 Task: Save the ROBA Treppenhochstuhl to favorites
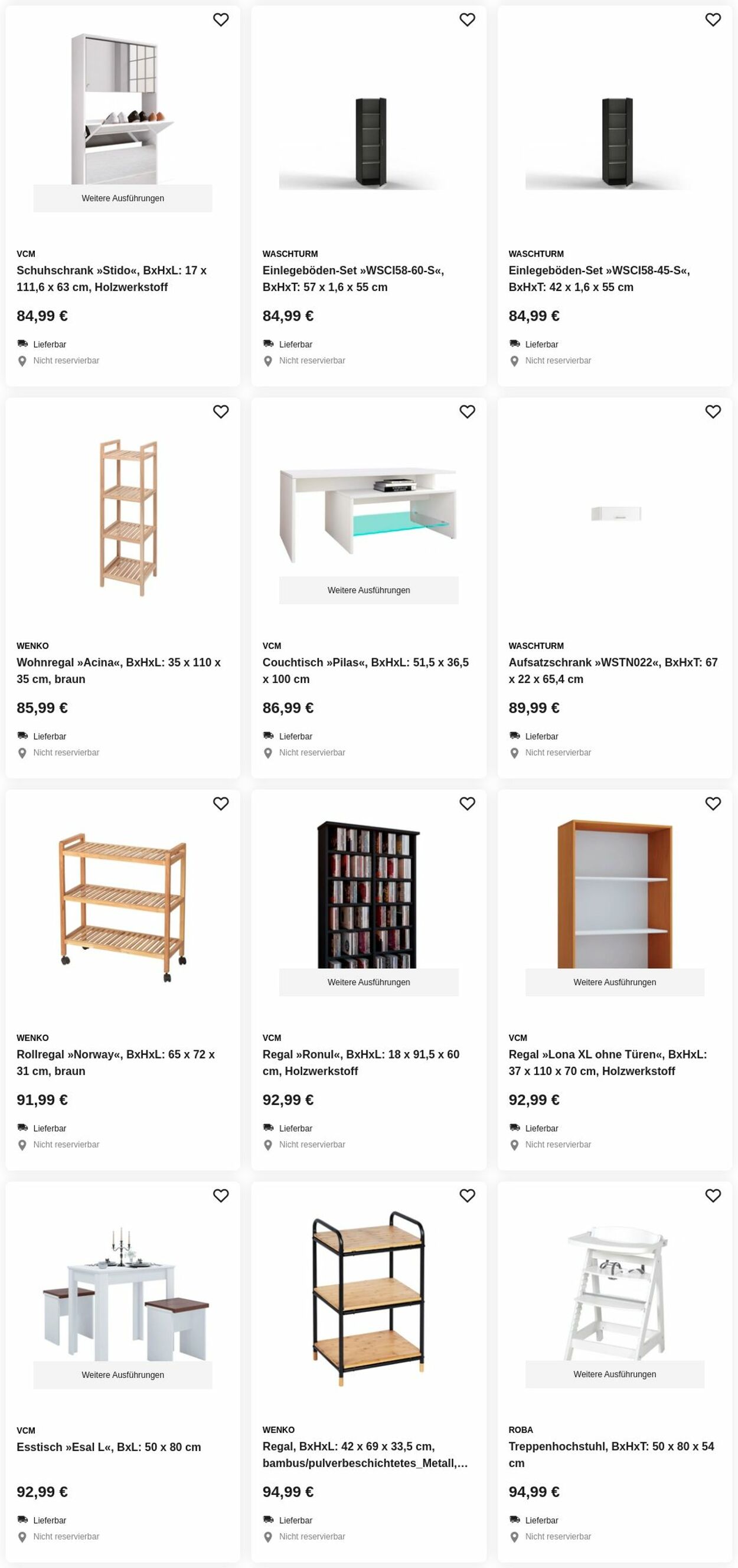tap(713, 1195)
